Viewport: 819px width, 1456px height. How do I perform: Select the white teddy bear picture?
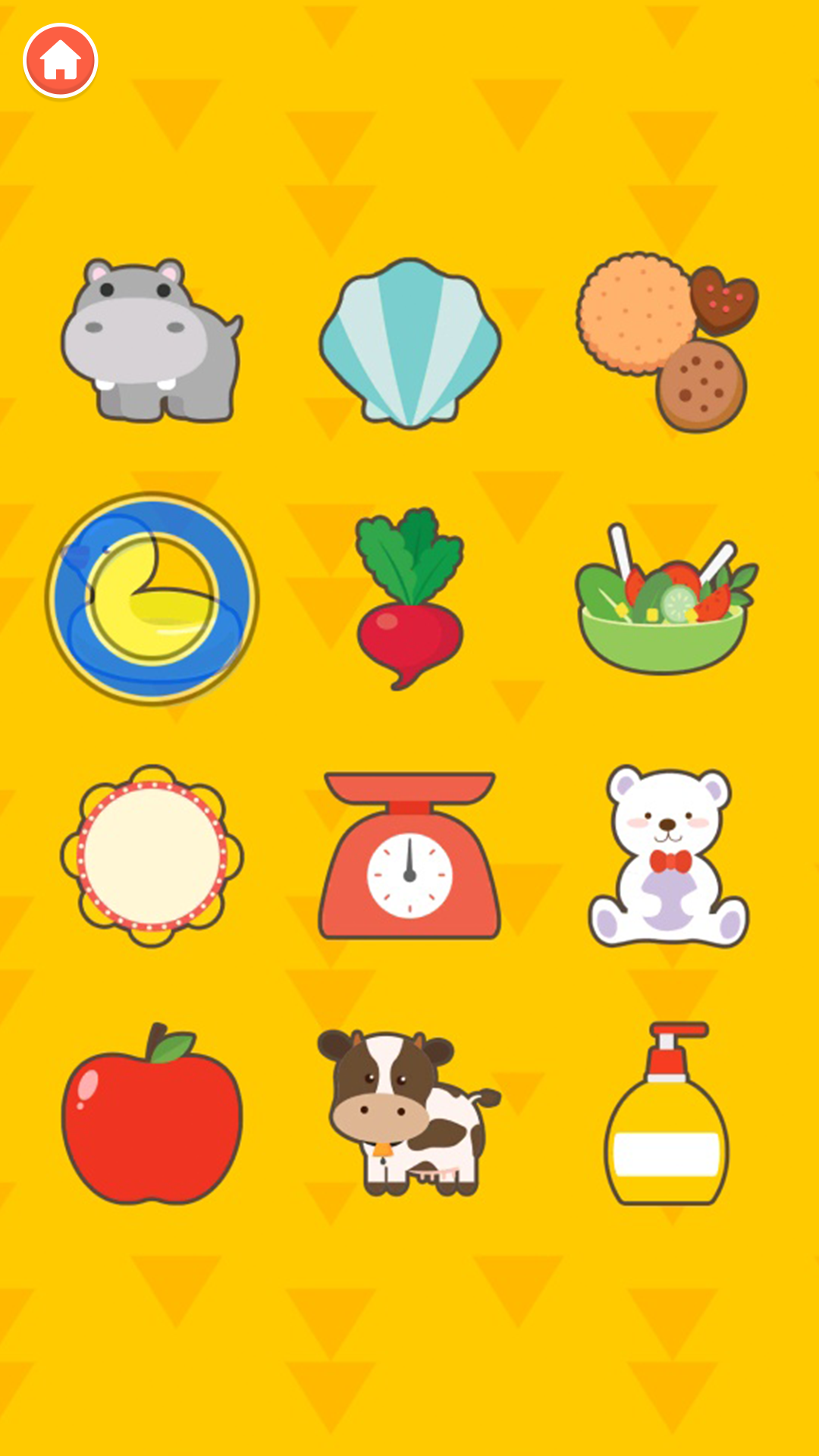point(667,857)
